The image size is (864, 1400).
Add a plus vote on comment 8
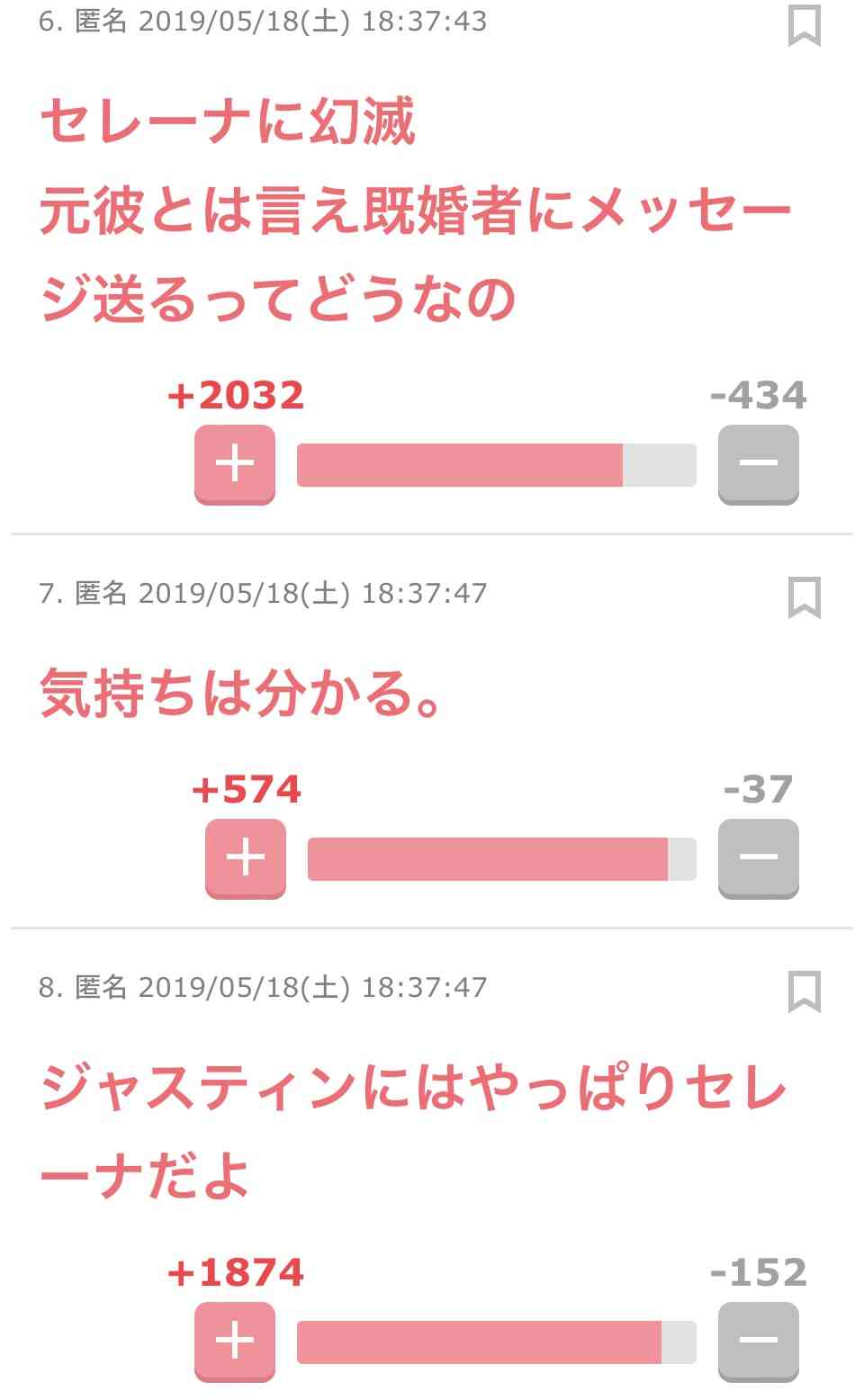pyautogui.click(x=235, y=1341)
